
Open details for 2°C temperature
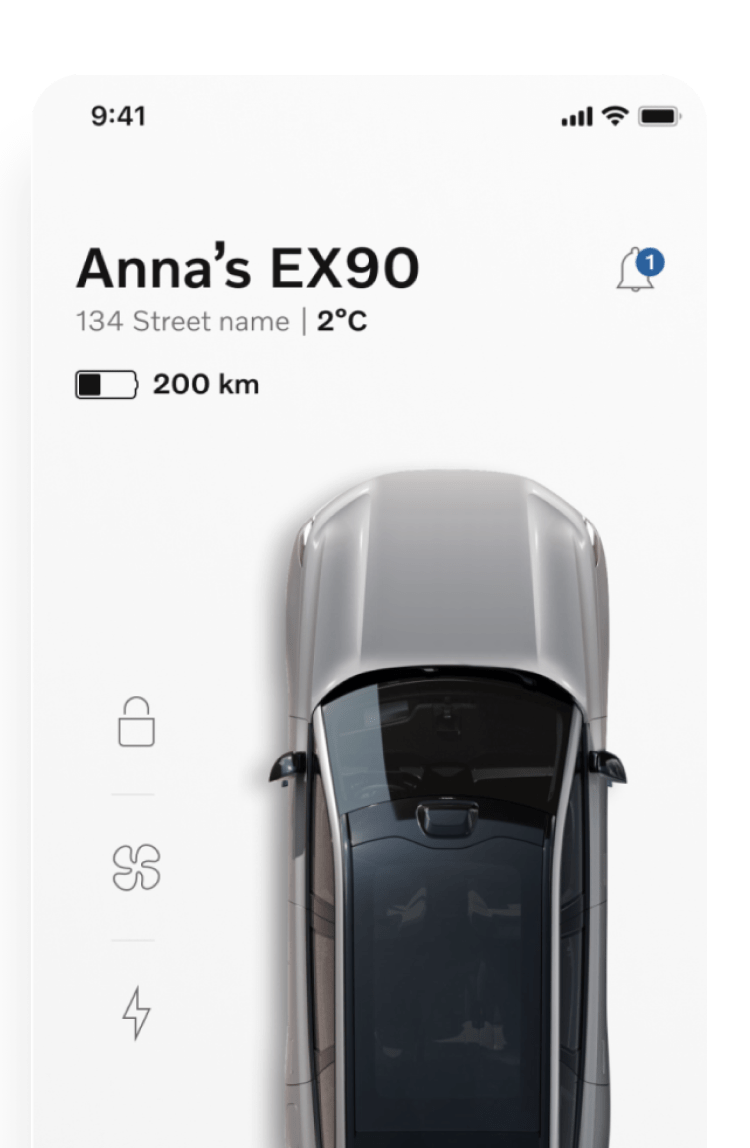[x=339, y=322]
